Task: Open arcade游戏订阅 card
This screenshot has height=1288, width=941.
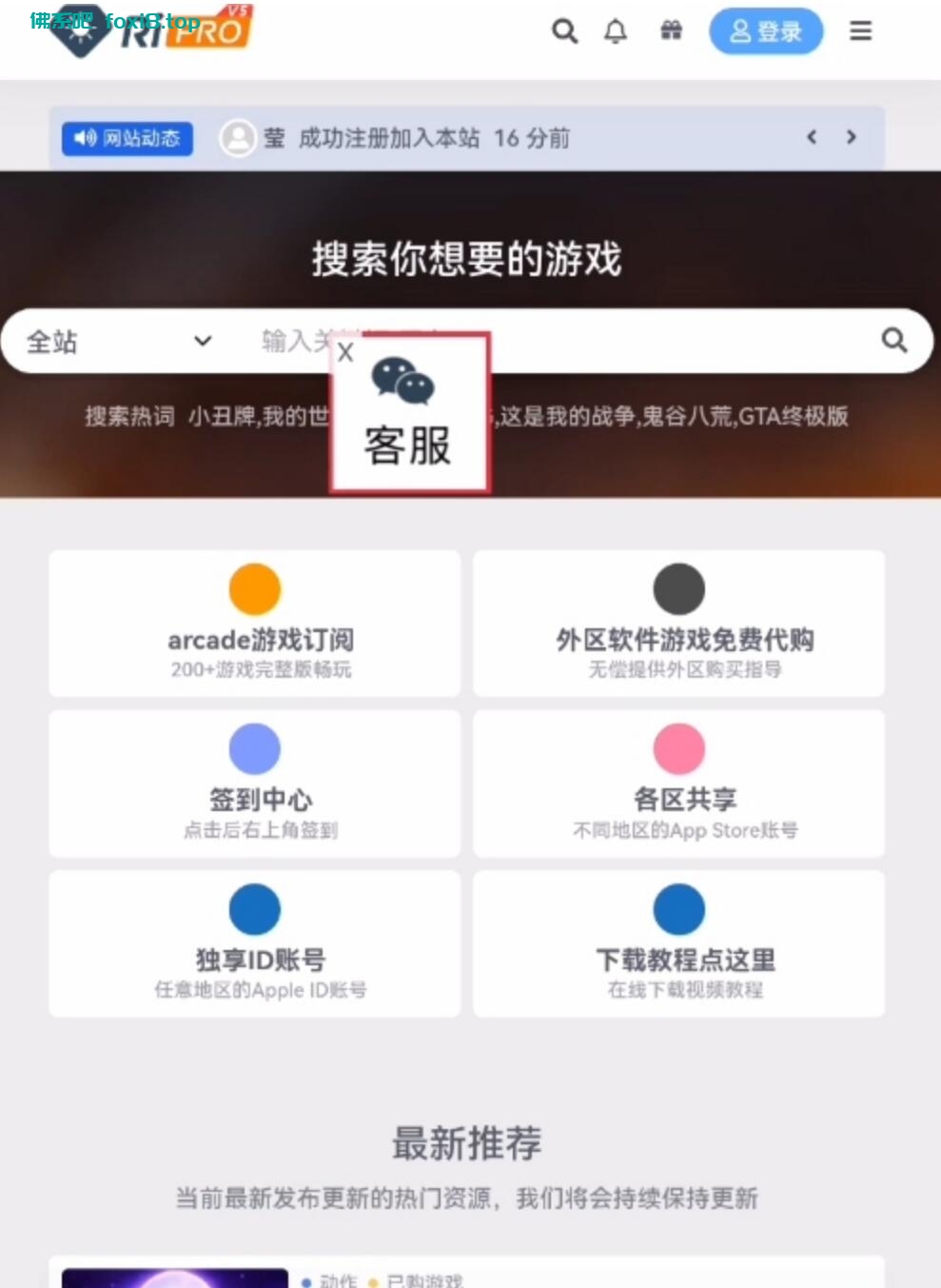Action: point(255,624)
